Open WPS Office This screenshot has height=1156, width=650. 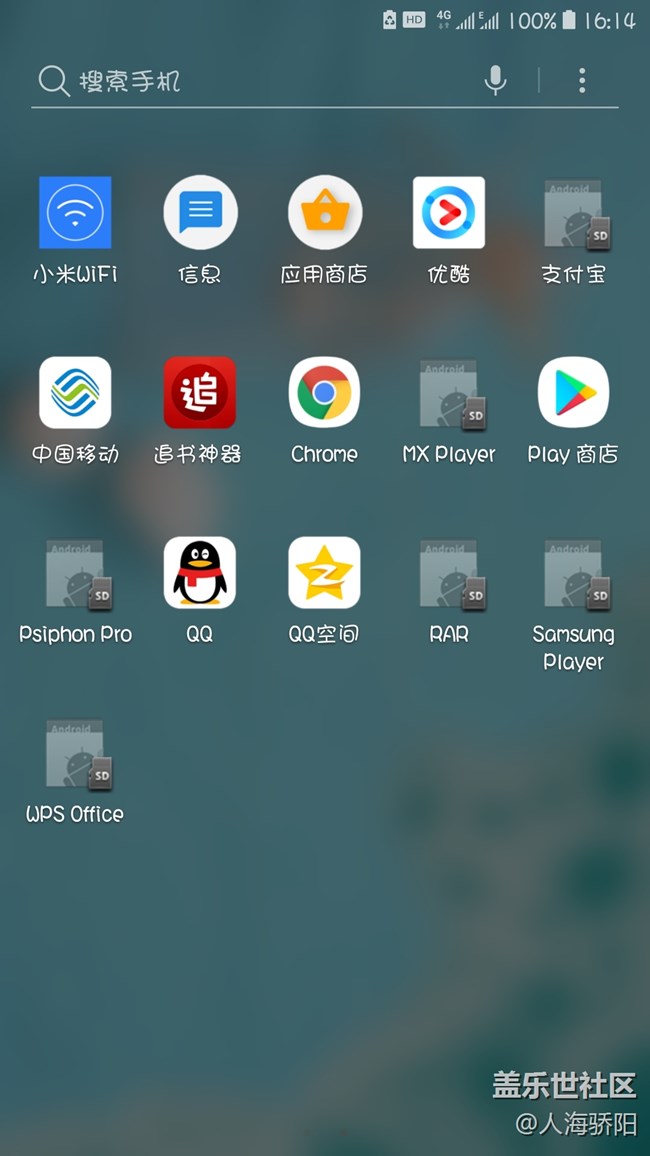point(75,753)
